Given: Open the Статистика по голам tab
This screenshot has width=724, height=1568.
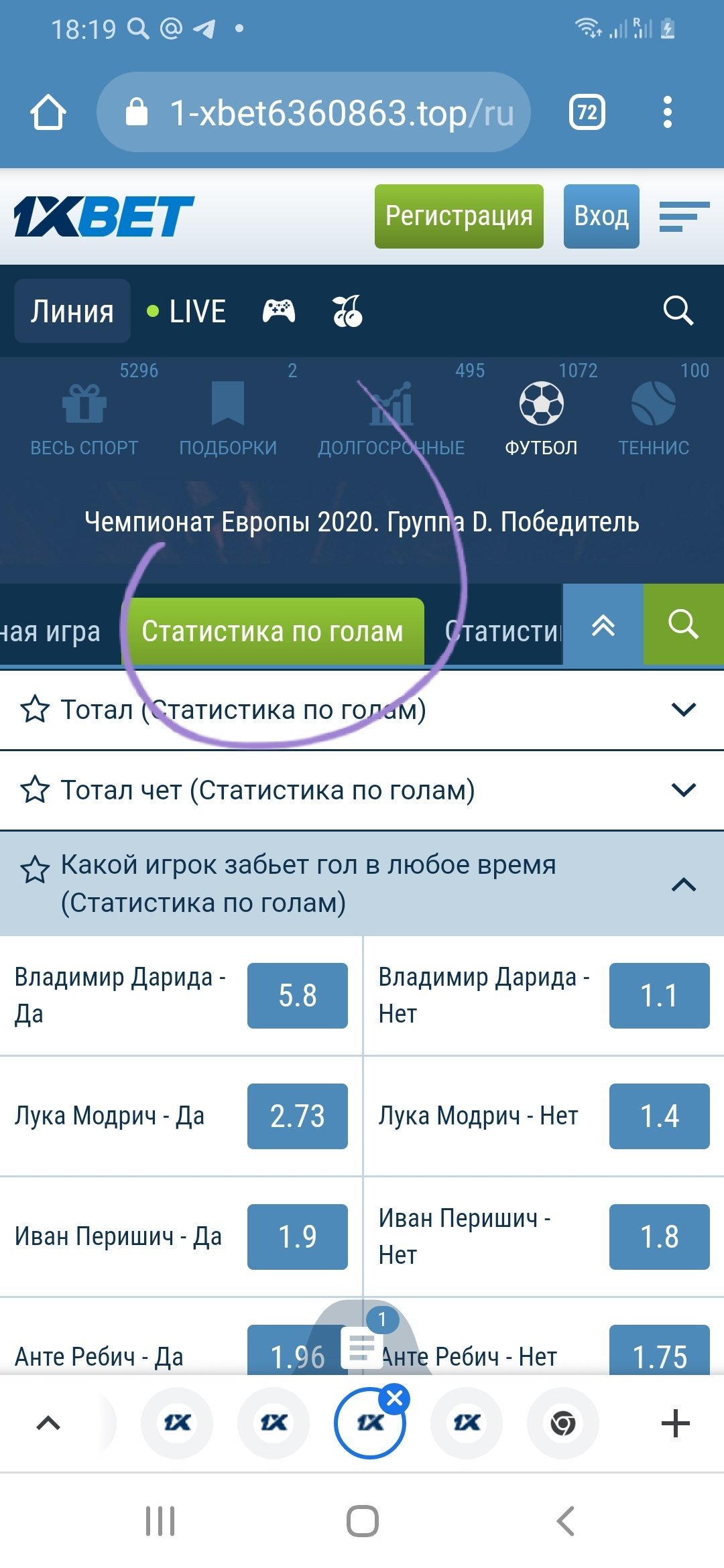Looking at the screenshot, I should (x=272, y=631).
